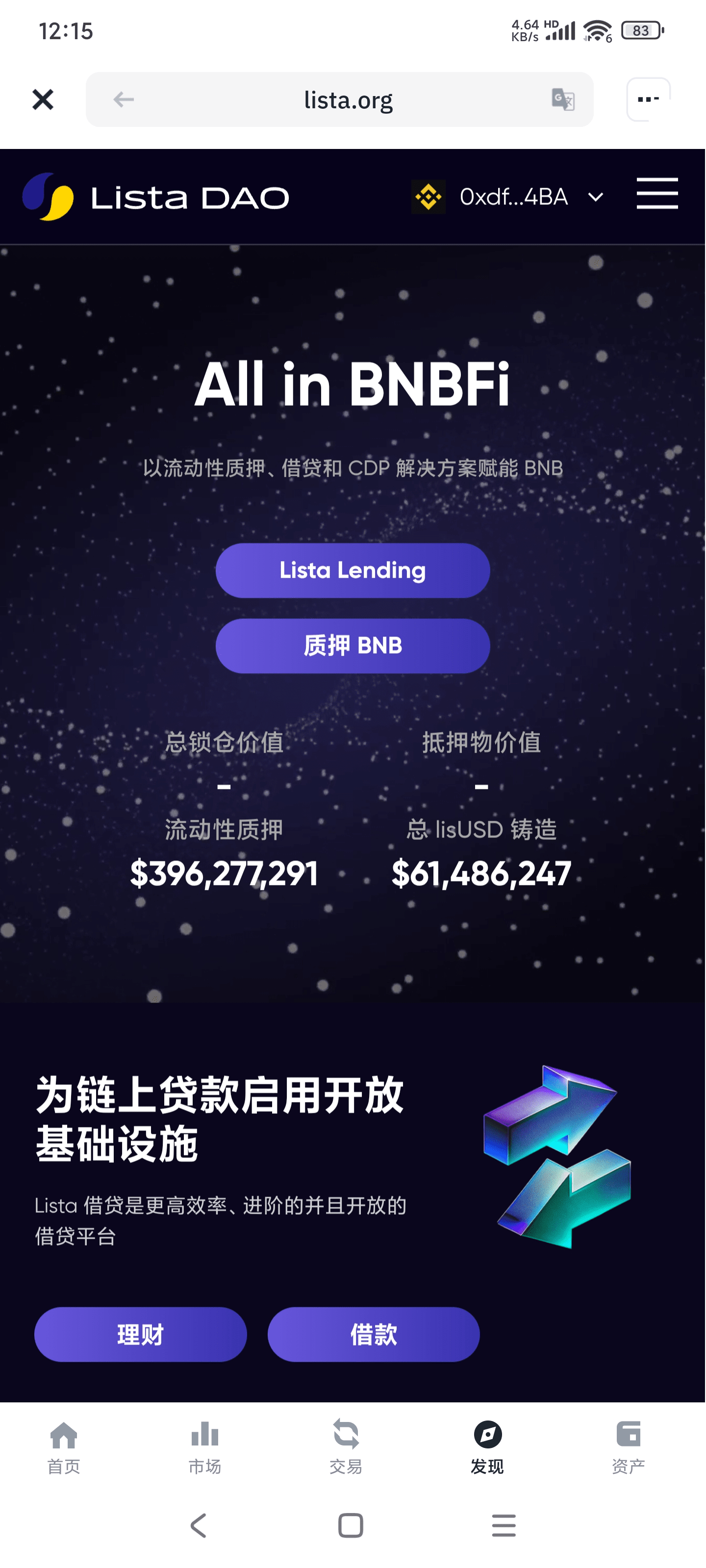
Task: Open the 交易 tab
Action: point(345,1448)
